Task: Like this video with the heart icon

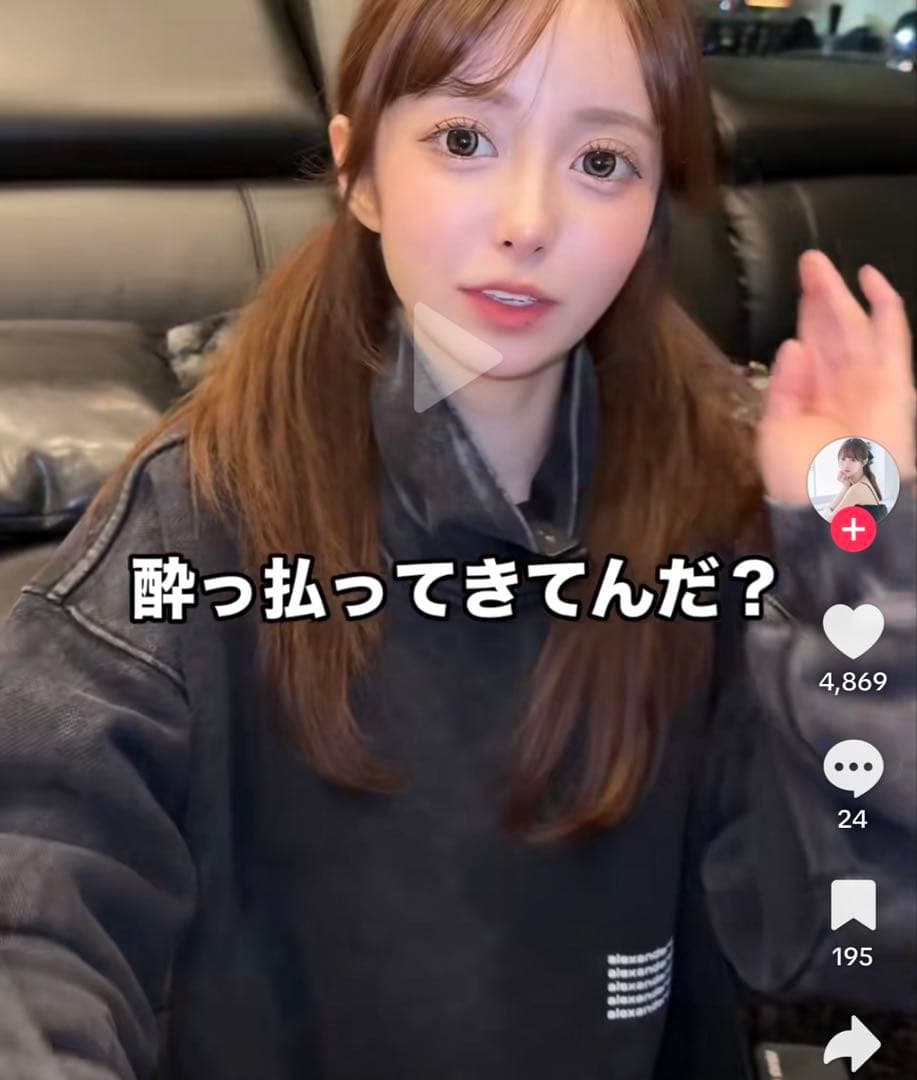Action: (853, 632)
